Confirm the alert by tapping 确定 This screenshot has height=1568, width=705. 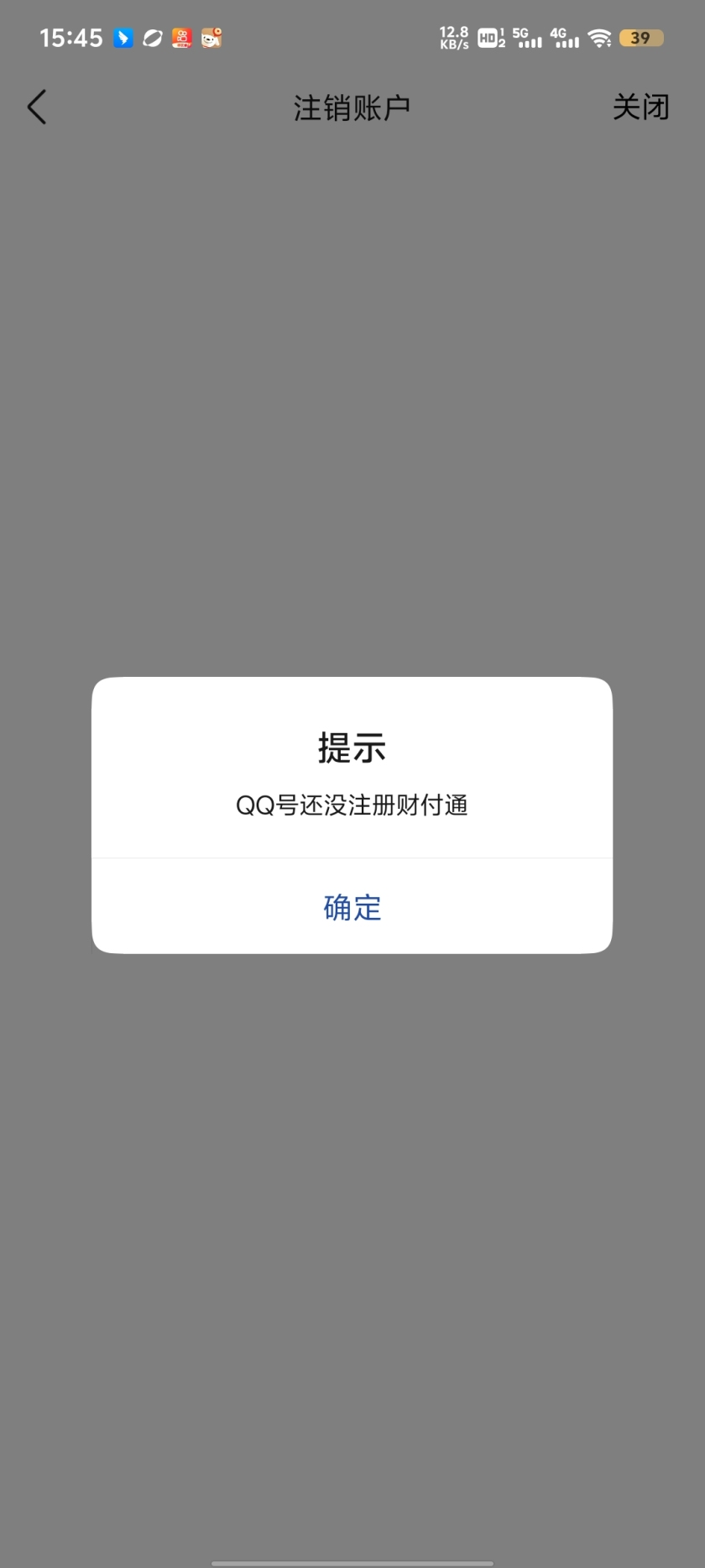coord(352,908)
